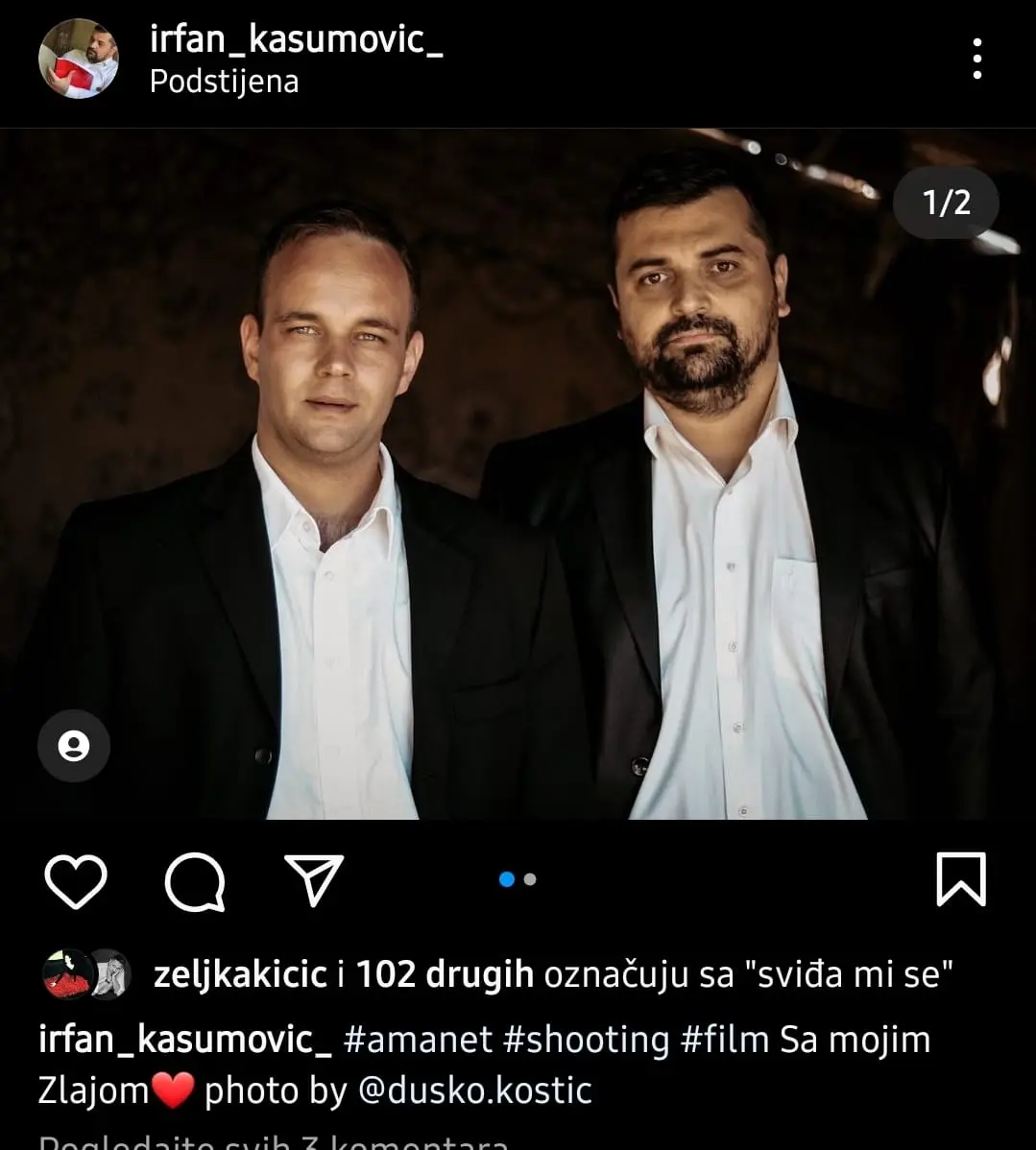Like this post with the heart icon
Screen dimensions: 1036x1150
pyautogui.click(x=76, y=880)
